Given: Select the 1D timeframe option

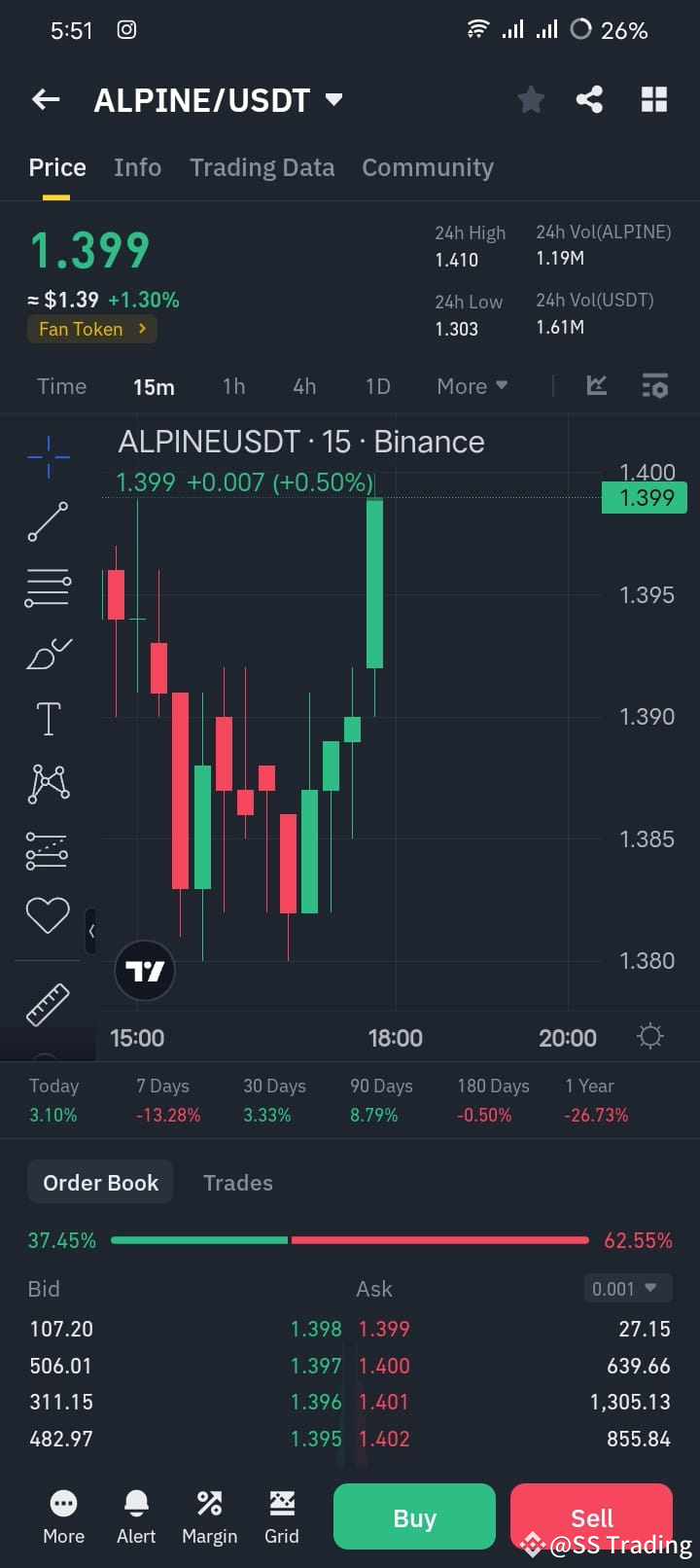Looking at the screenshot, I should coord(378,386).
